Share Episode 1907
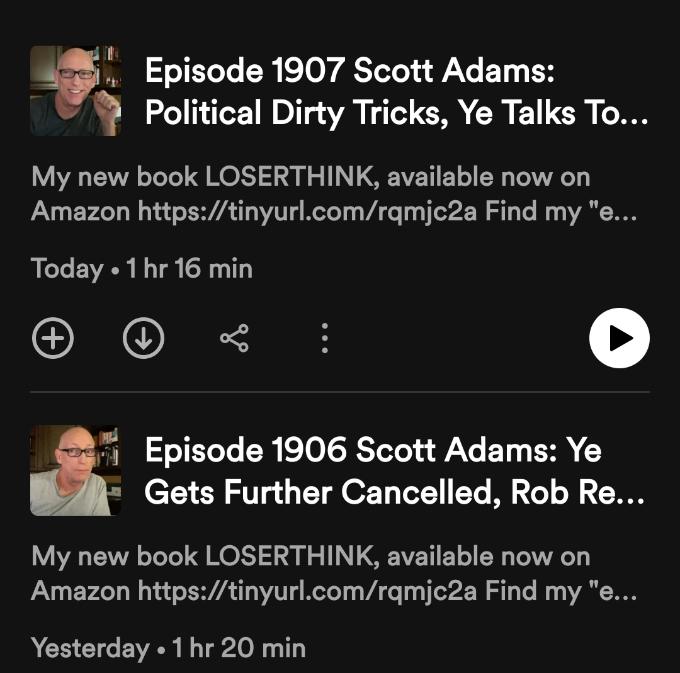The image size is (680, 673). coord(234,339)
